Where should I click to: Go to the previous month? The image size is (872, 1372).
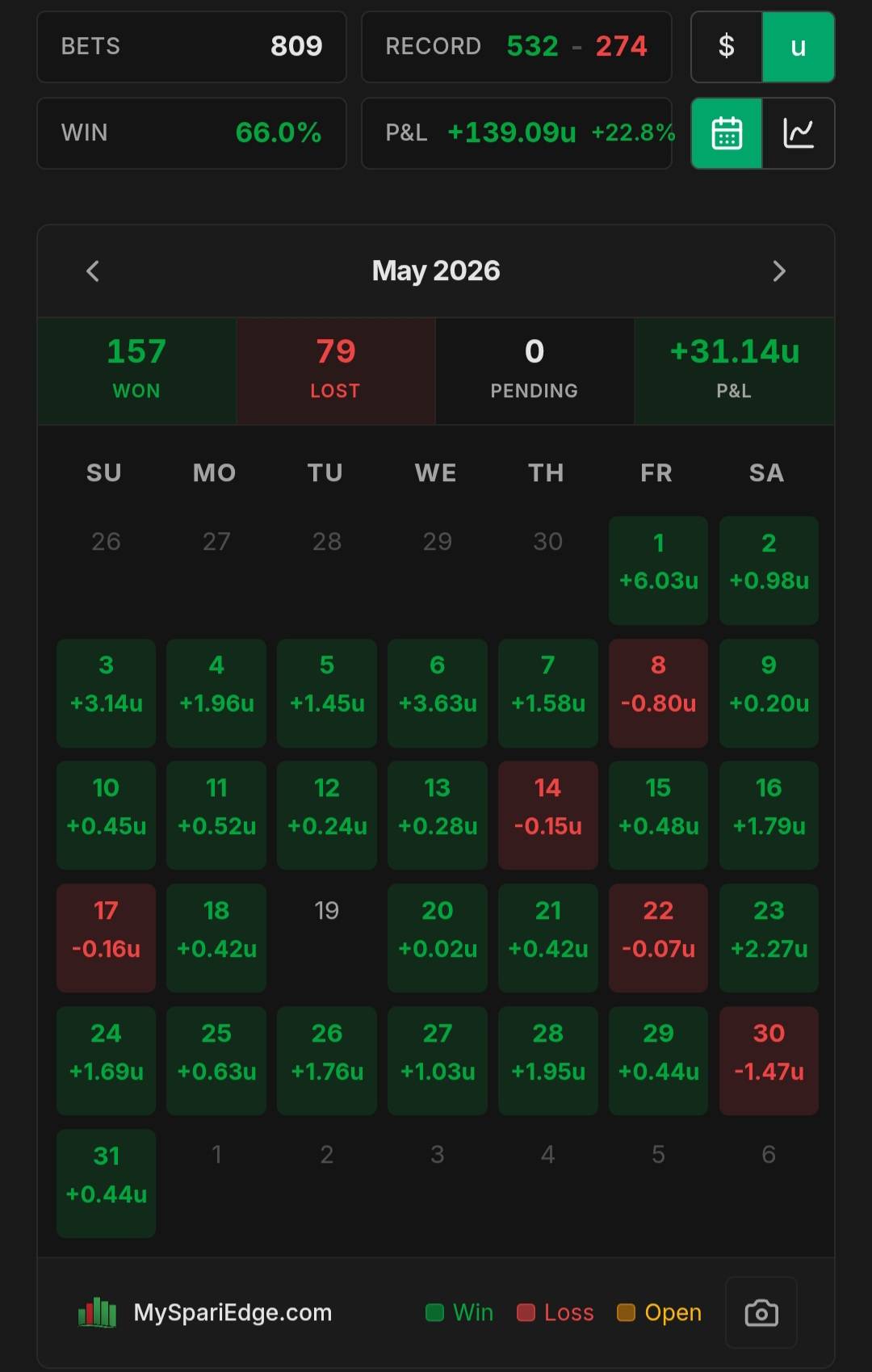pyautogui.click(x=93, y=271)
